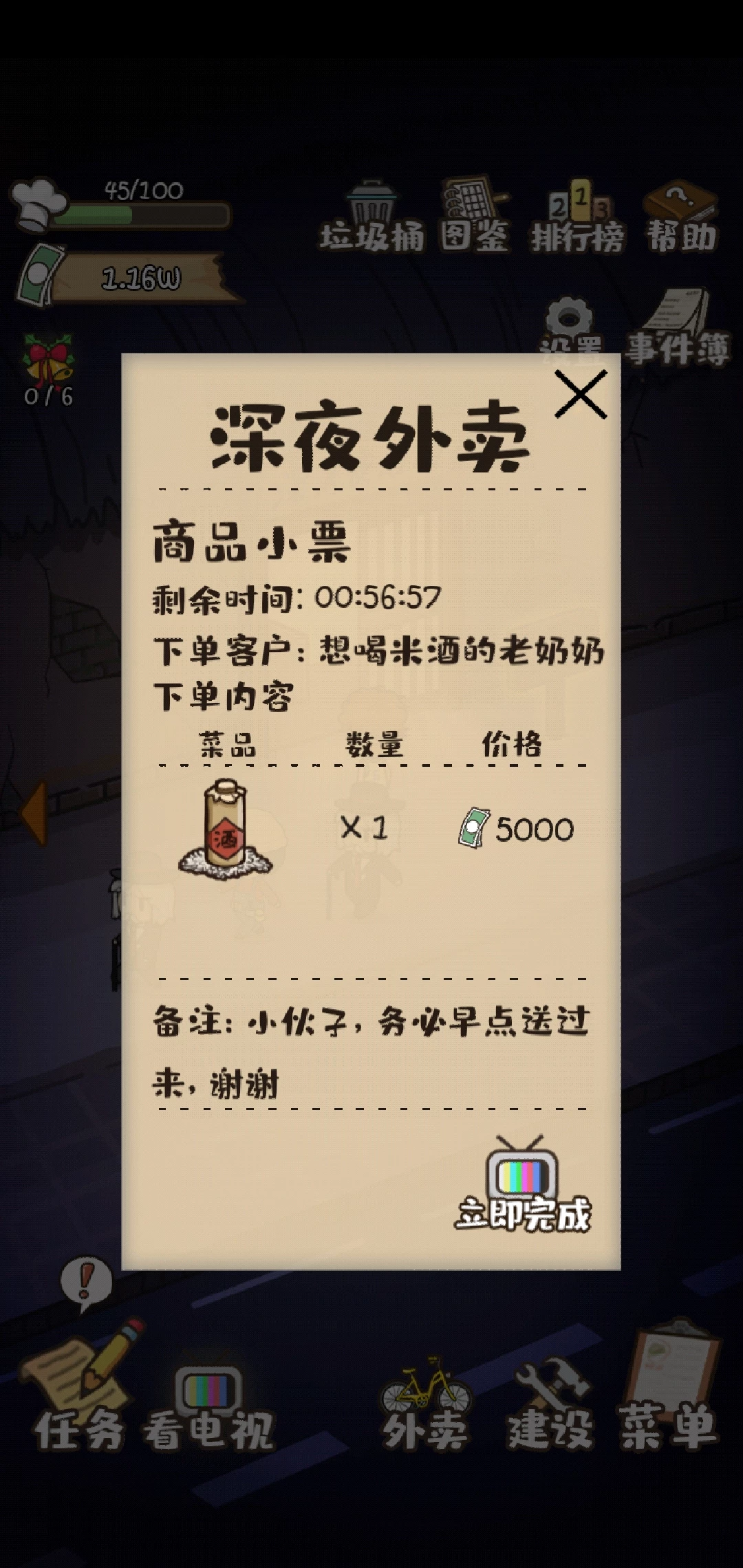Tap 看电视 to watch TV

pyautogui.click(x=208, y=1403)
